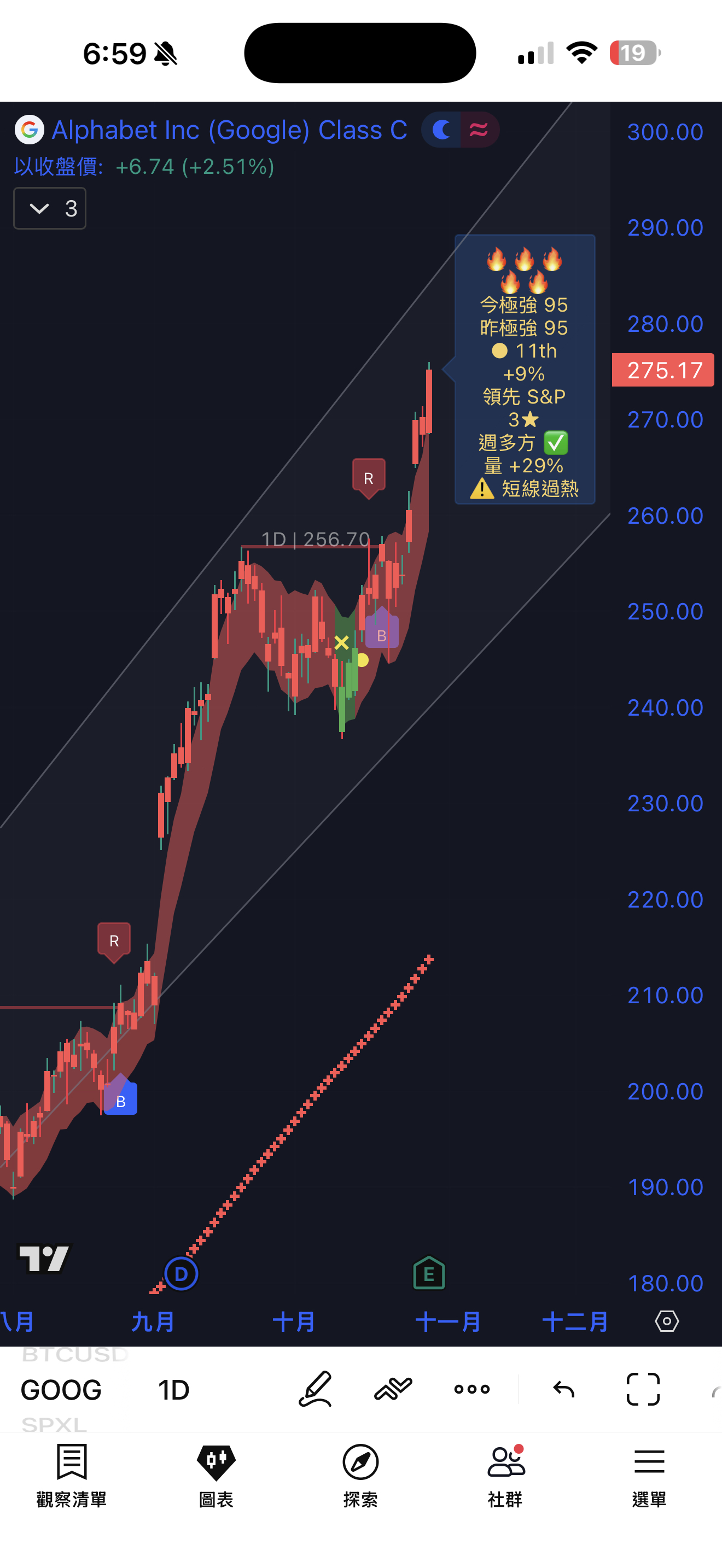Undo the last chart action
Screen dimensions: 722x1568
(564, 1389)
